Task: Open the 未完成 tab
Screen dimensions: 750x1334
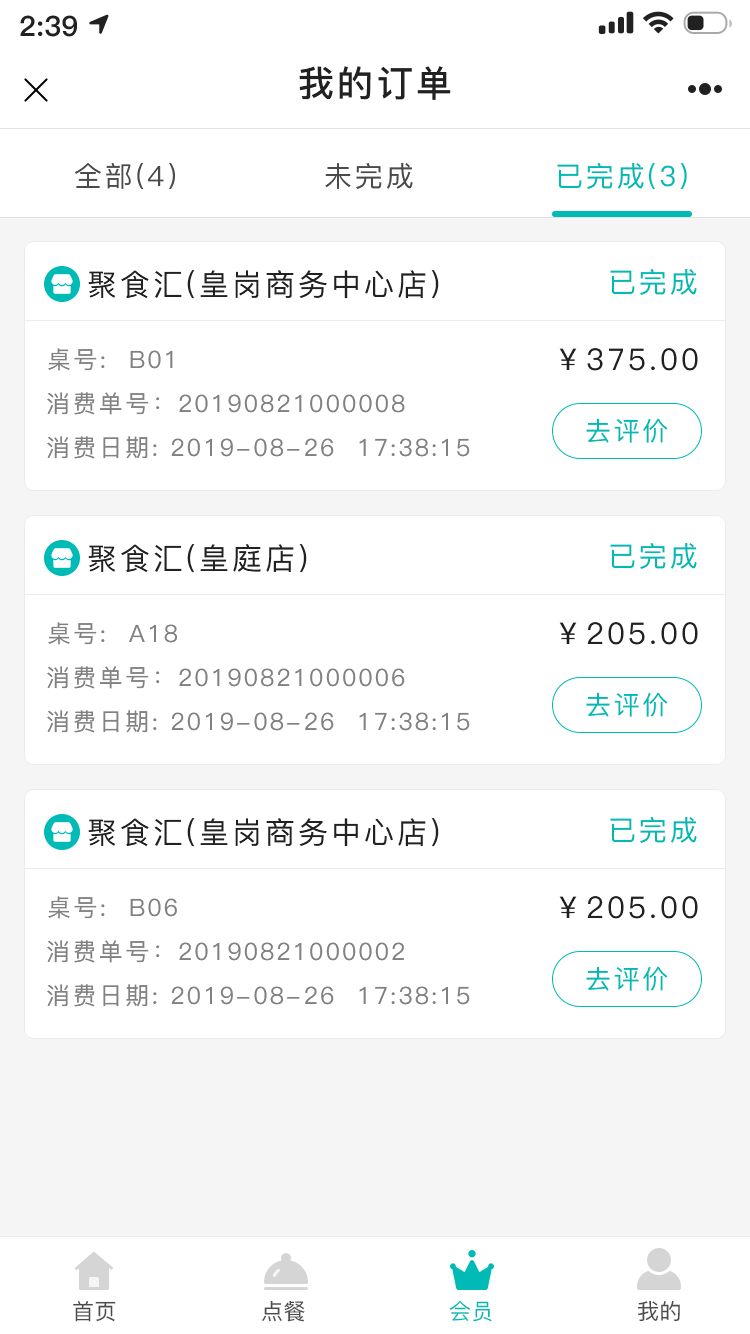Action: [369, 176]
